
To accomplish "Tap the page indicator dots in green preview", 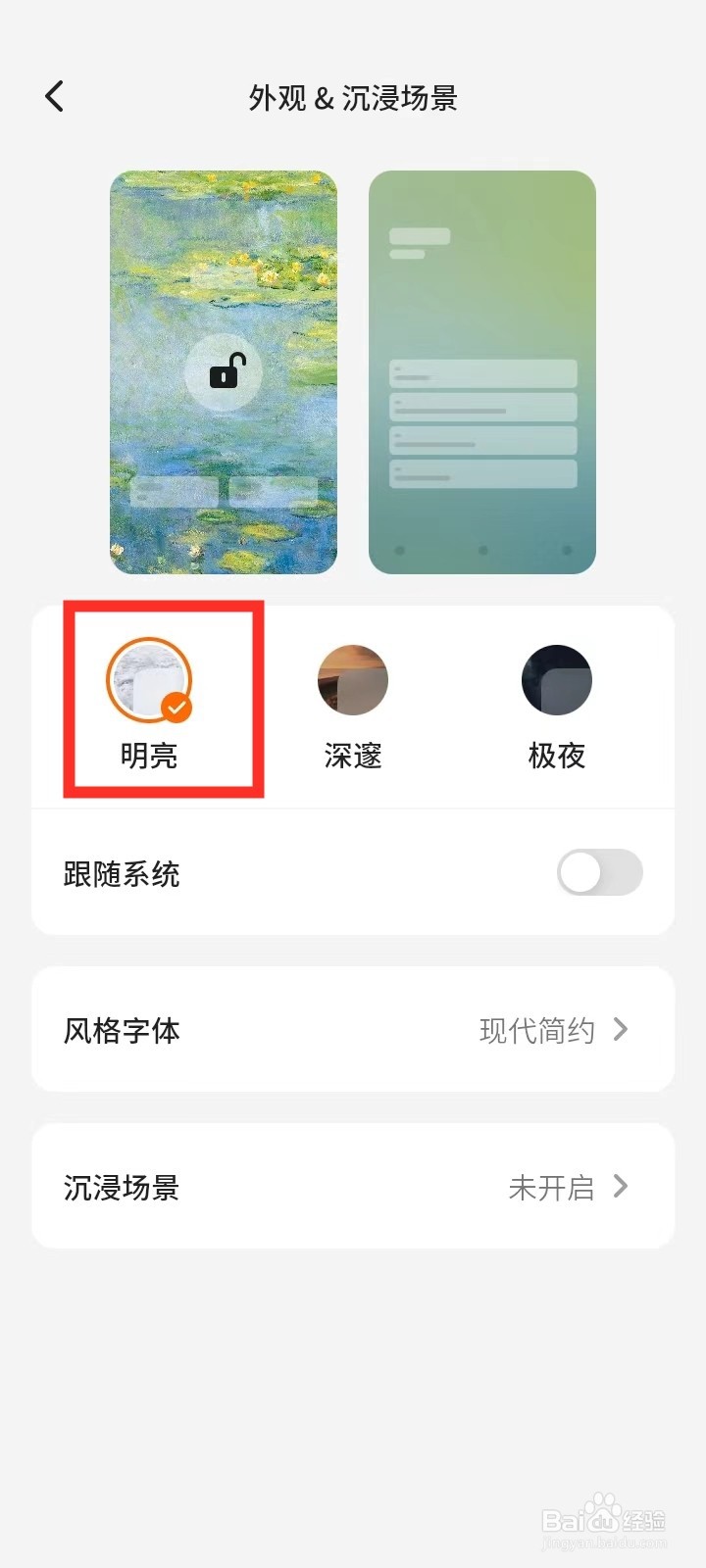I will (482, 550).
